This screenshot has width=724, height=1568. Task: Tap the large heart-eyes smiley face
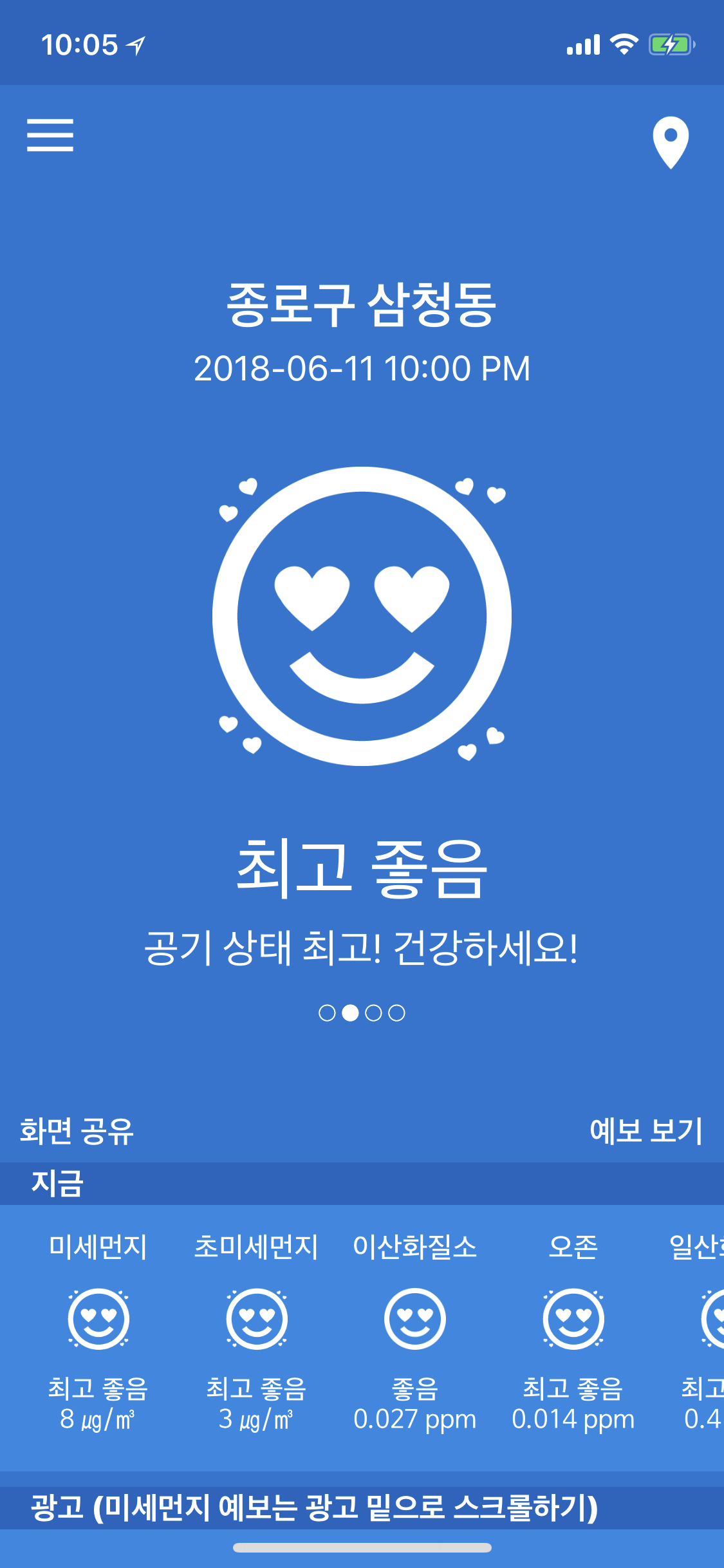tap(362, 615)
